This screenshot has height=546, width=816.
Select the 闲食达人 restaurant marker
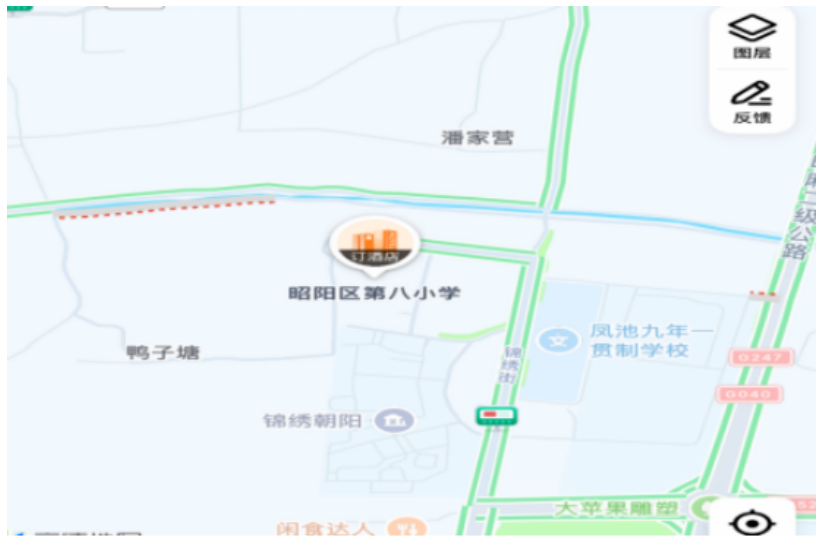pyautogui.click(x=404, y=527)
